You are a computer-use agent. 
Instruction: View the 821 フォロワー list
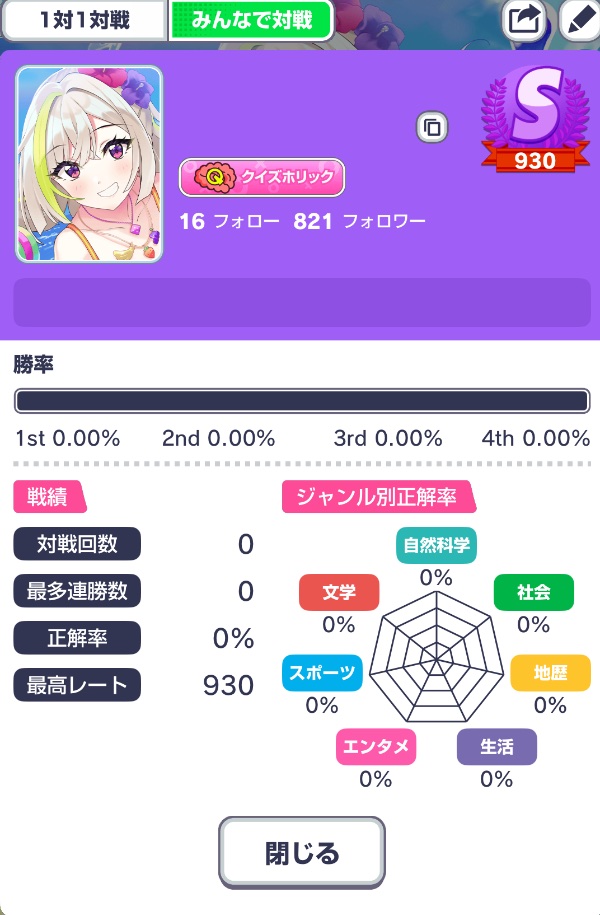359,221
